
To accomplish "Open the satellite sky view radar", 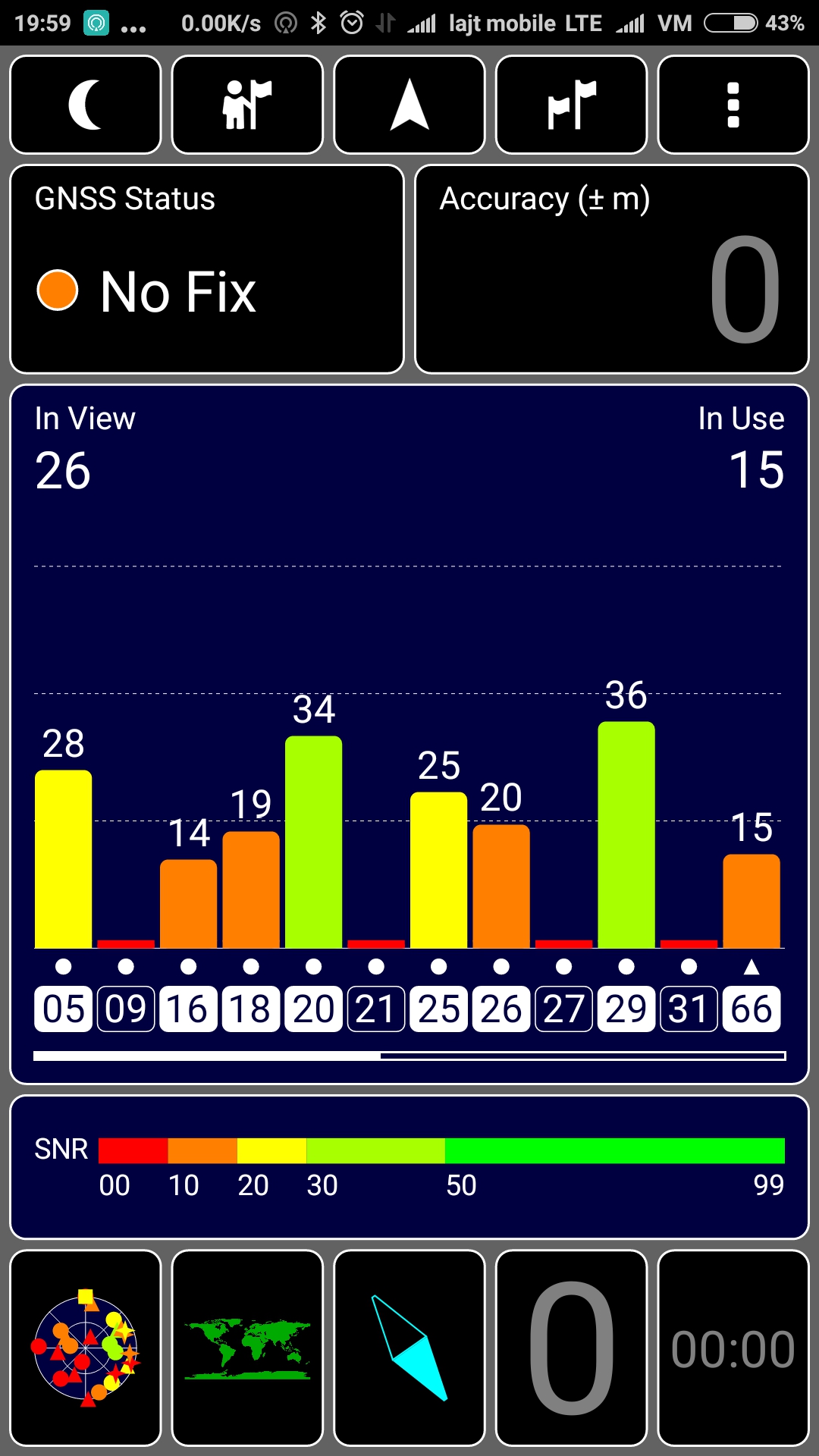I will click(86, 1348).
